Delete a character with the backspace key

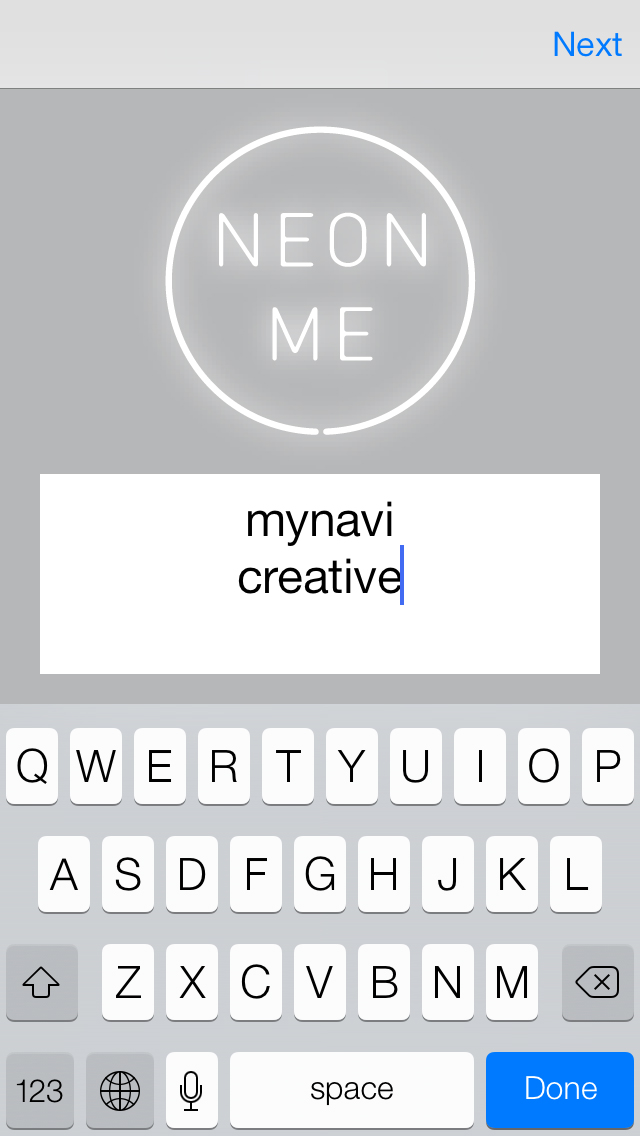pos(597,982)
